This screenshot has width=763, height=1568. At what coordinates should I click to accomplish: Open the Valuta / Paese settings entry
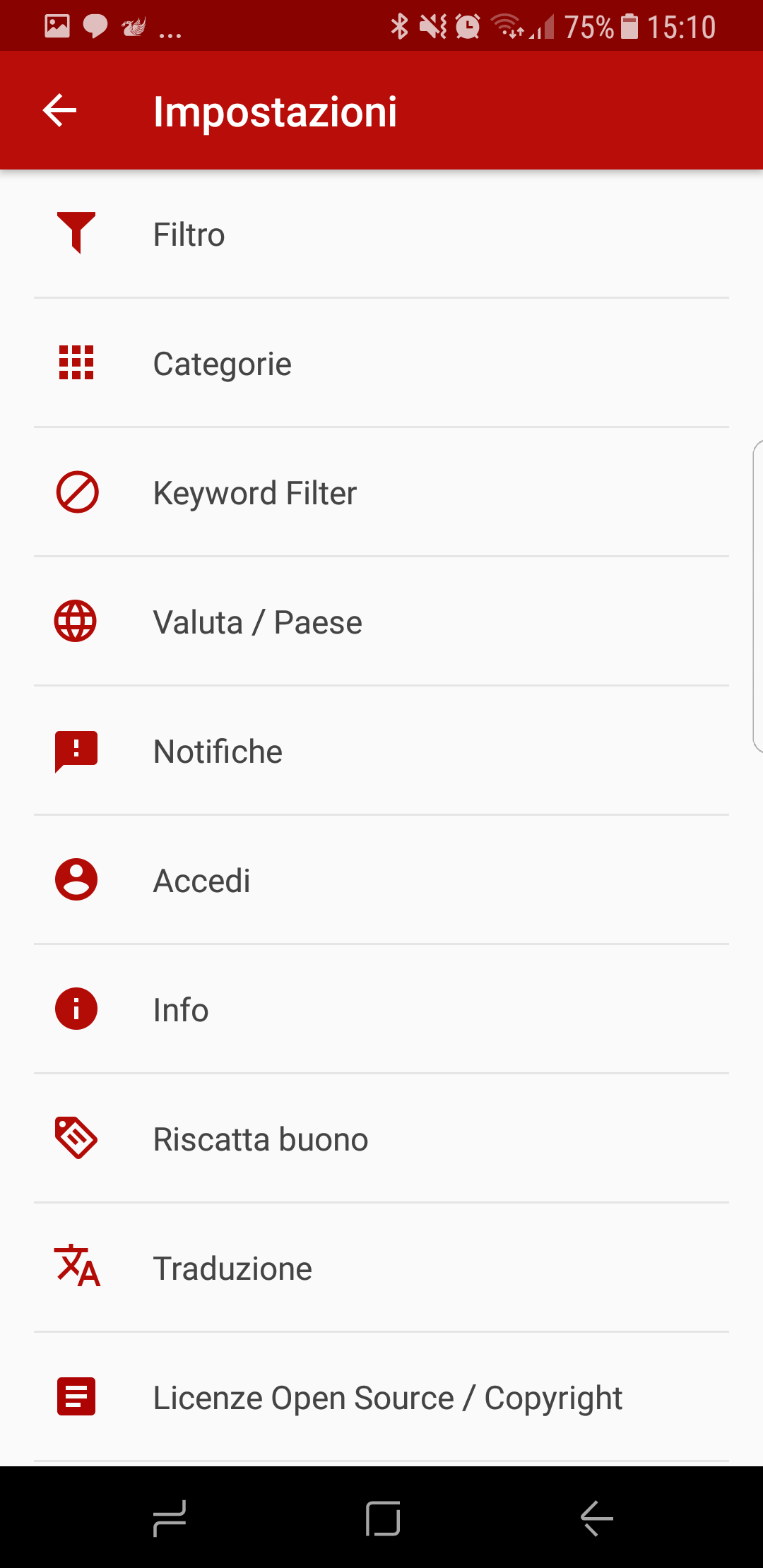(x=381, y=622)
